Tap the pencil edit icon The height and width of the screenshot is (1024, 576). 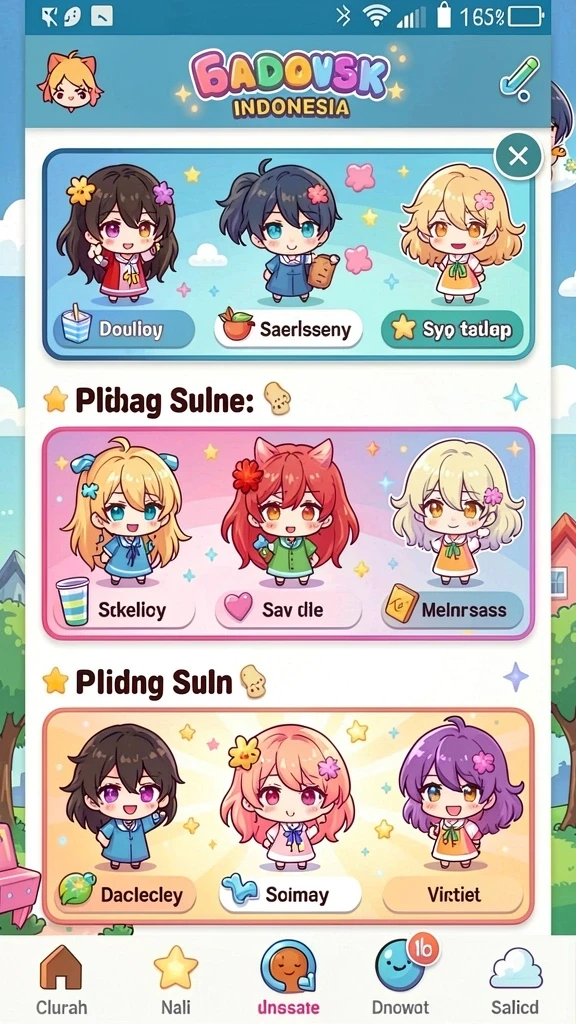[x=520, y=78]
